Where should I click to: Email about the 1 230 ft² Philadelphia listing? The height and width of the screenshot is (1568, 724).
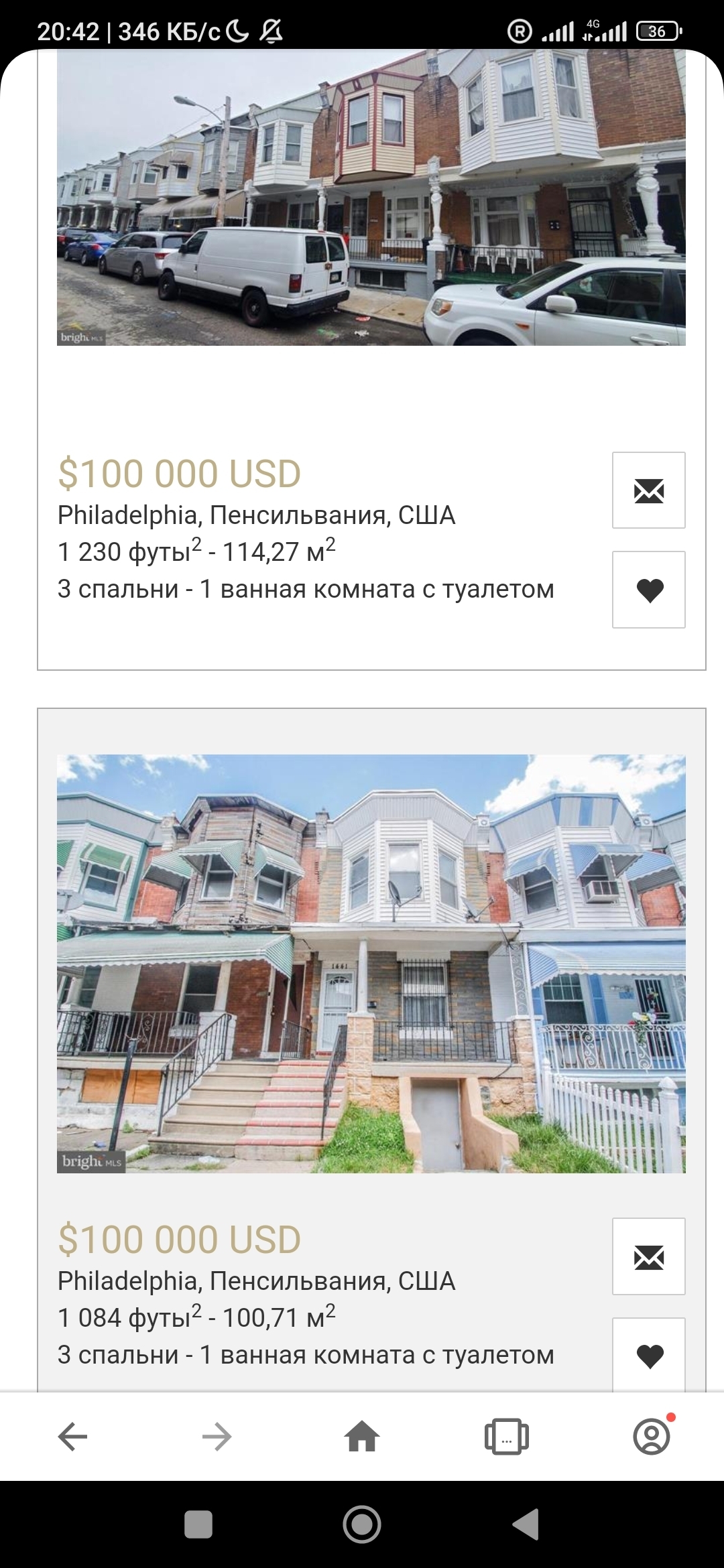coord(648,491)
